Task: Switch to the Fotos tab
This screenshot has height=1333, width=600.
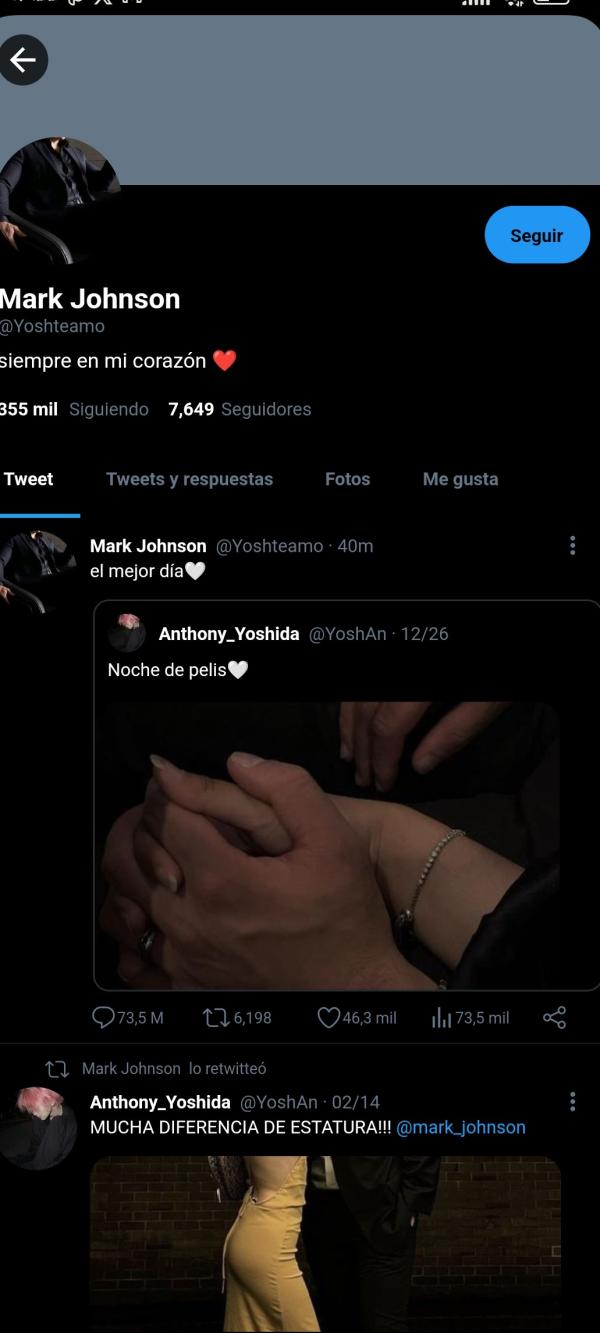Action: point(347,479)
